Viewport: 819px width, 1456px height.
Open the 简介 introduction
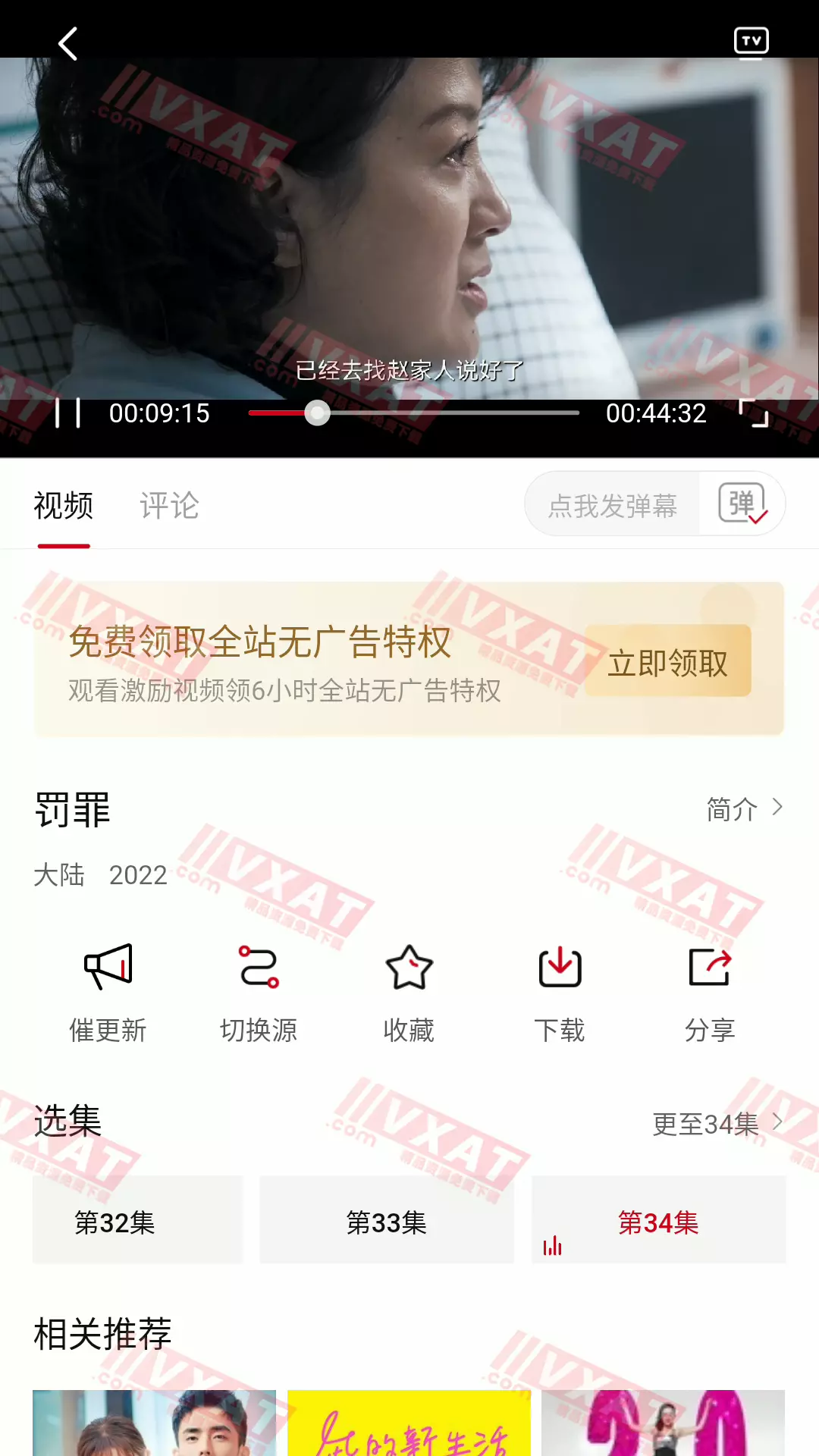coord(743,809)
